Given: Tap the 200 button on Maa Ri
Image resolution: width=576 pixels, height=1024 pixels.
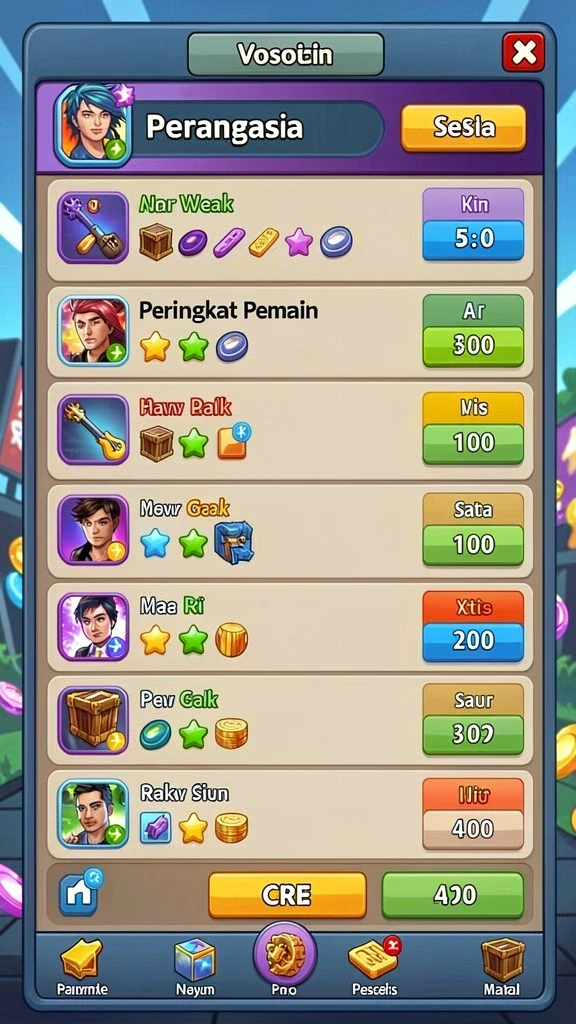Looking at the screenshot, I should [473, 641].
